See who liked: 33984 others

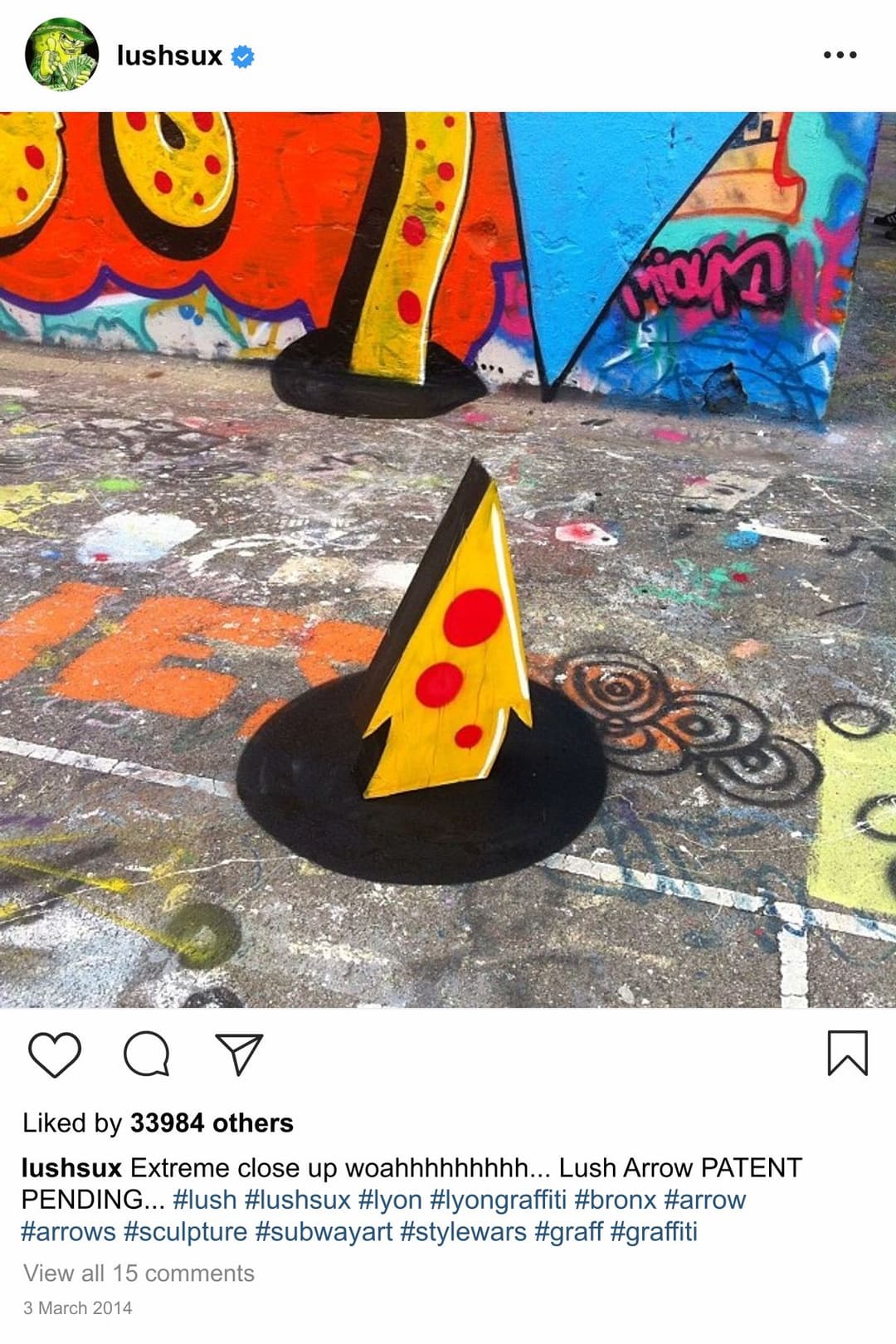pos(212,1123)
